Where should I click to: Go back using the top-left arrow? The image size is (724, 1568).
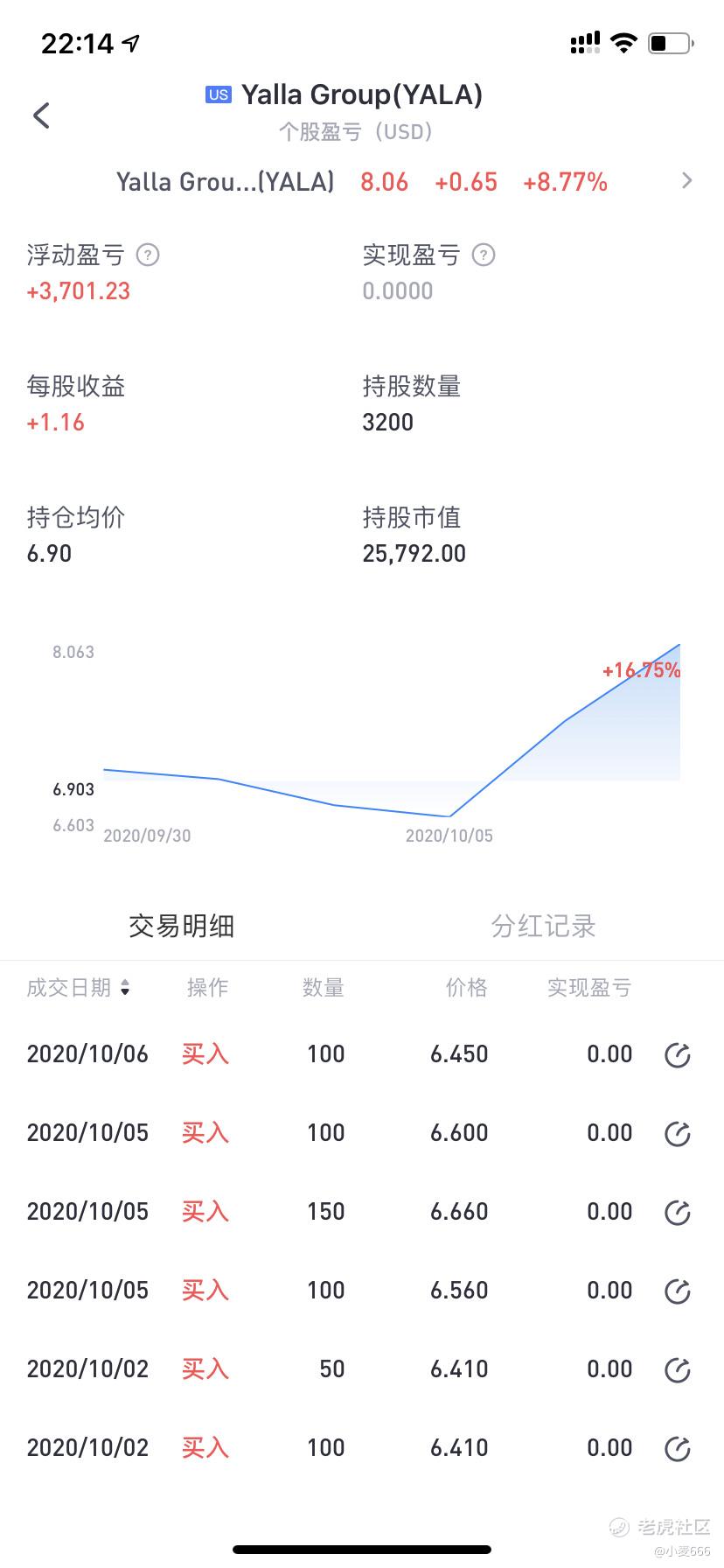(x=41, y=115)
